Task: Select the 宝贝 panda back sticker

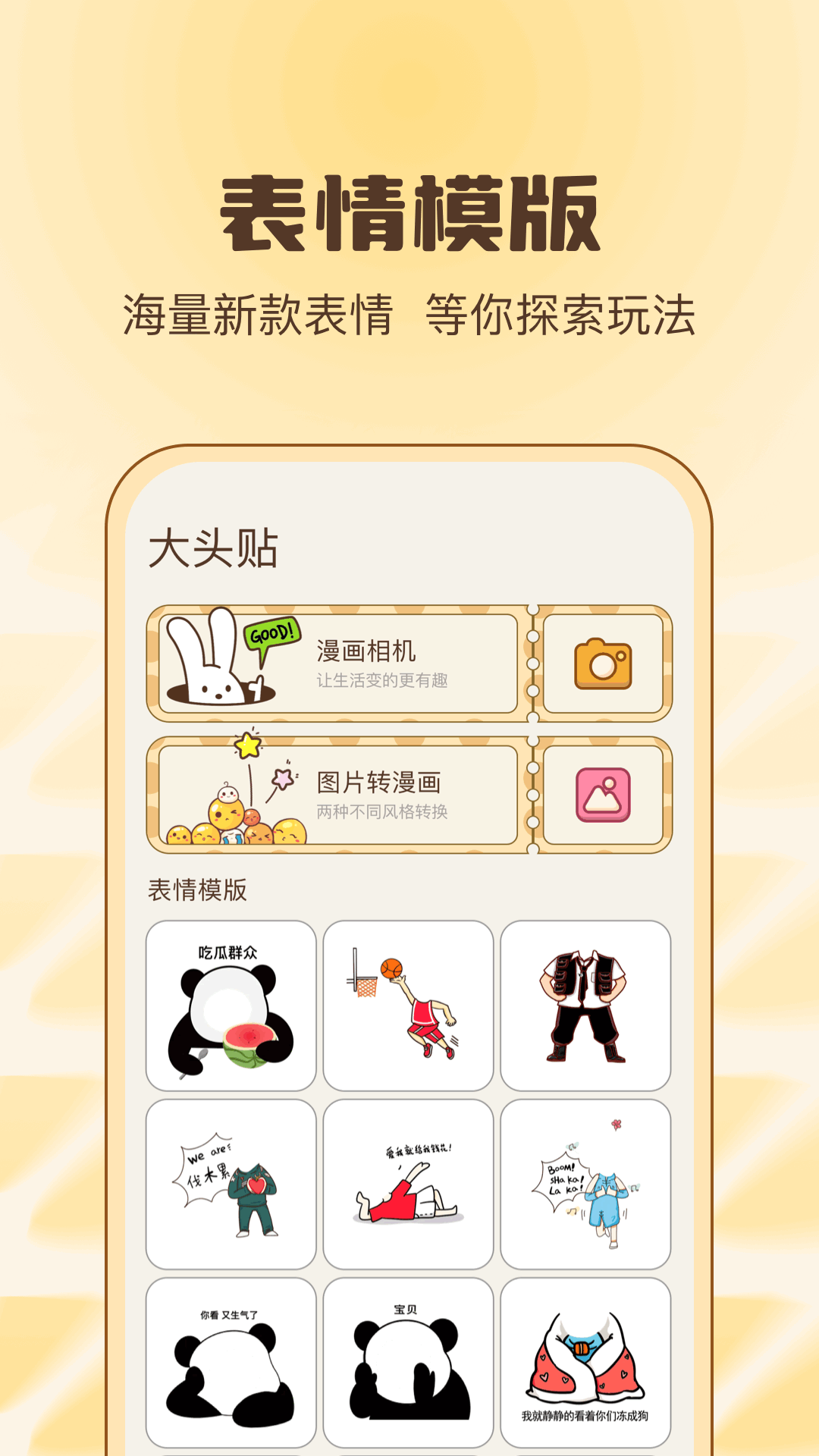Action: pos(407,1361)
